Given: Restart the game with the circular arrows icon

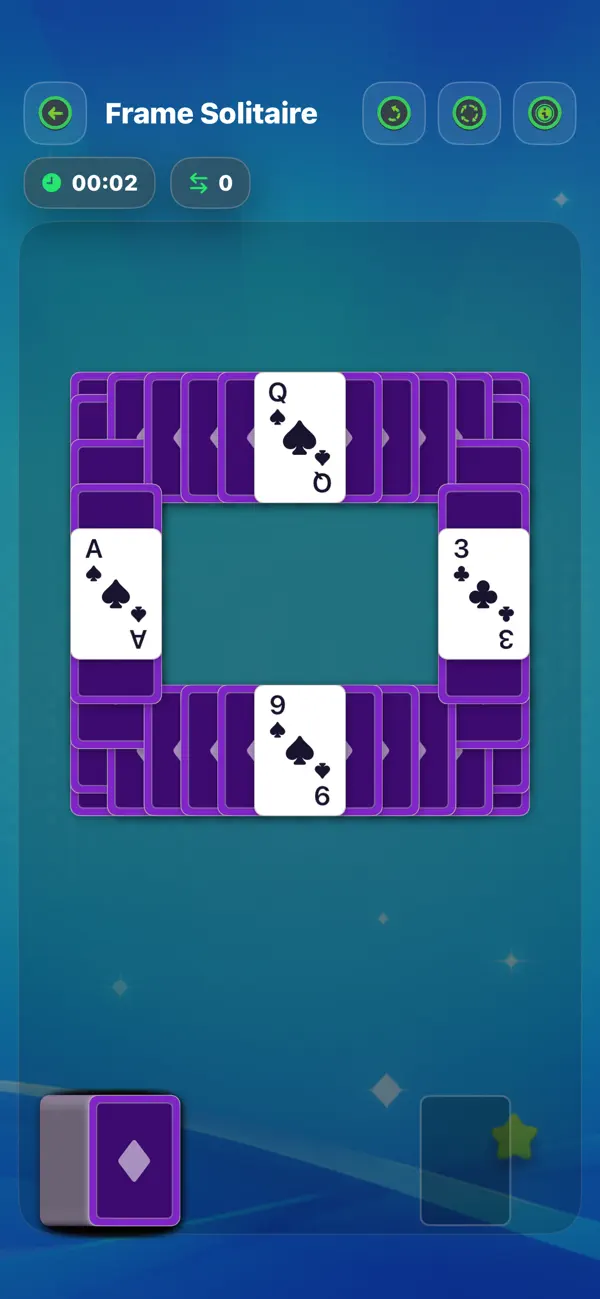Looking at the screenshot, I should click(x=469, y=113).
